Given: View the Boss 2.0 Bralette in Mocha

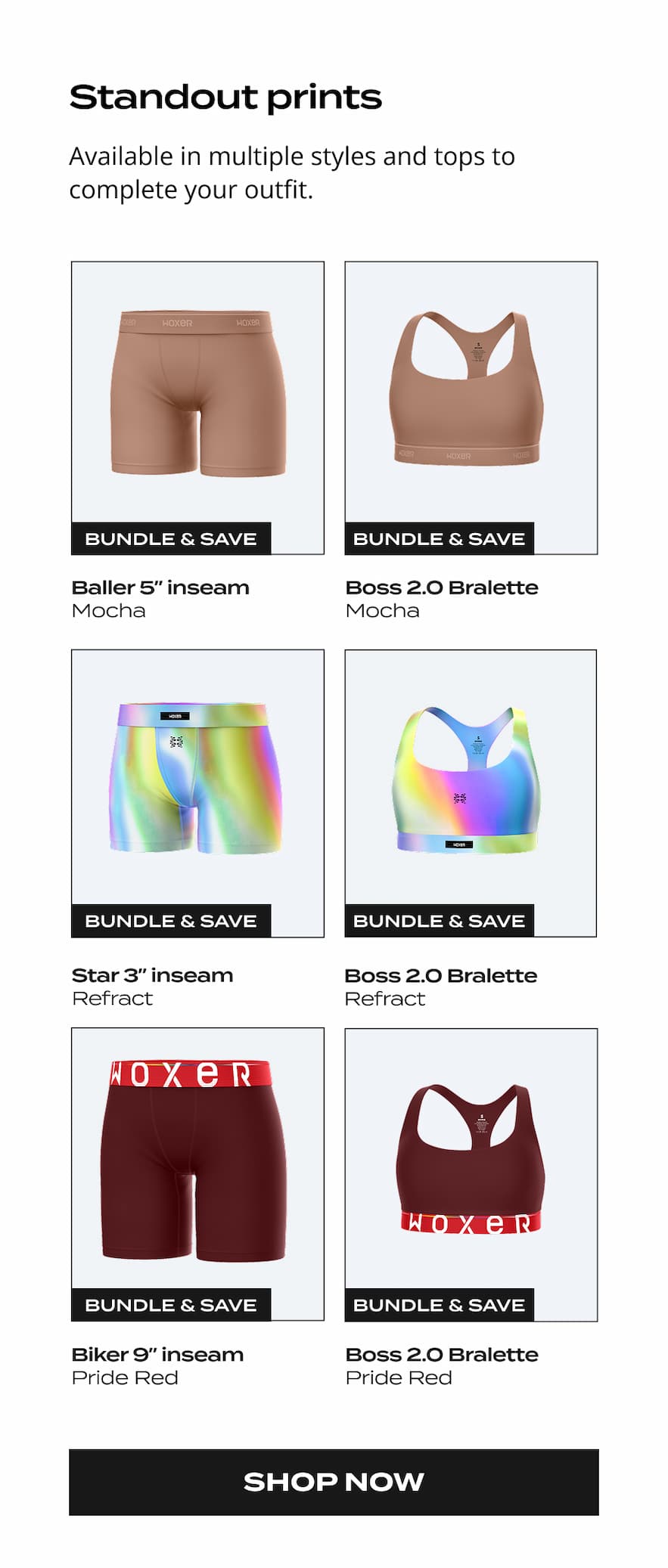Looking at the screenshot, I should click(x=471, y=407).
